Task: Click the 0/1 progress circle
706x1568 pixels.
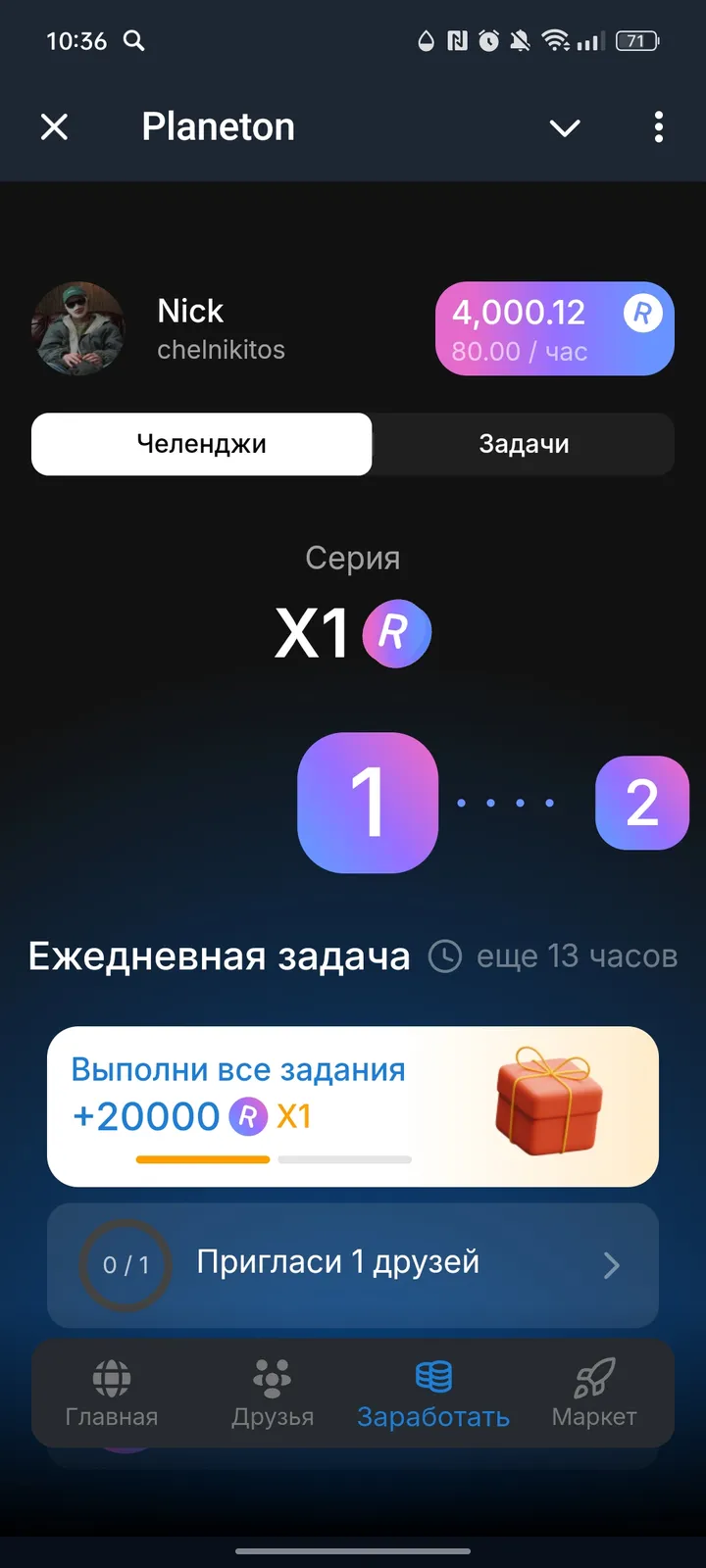Action: click(125, 1265)
